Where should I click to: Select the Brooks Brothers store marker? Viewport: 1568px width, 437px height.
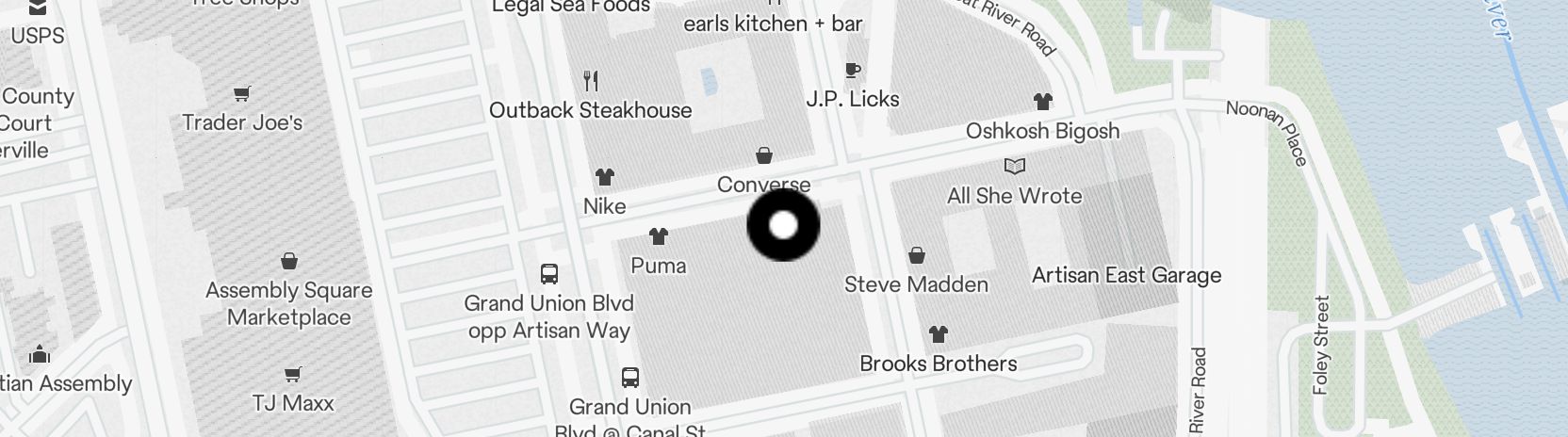[x=938, y=334]
